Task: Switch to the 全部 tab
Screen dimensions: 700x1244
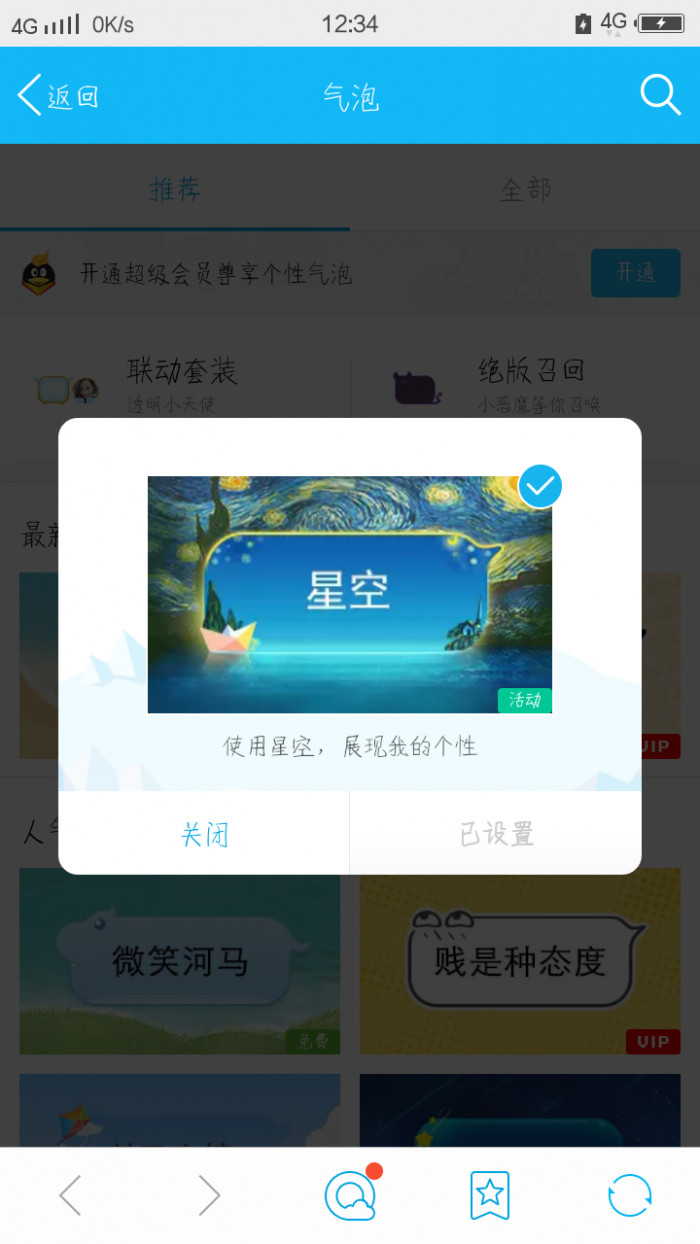Action: click(525, 189)
